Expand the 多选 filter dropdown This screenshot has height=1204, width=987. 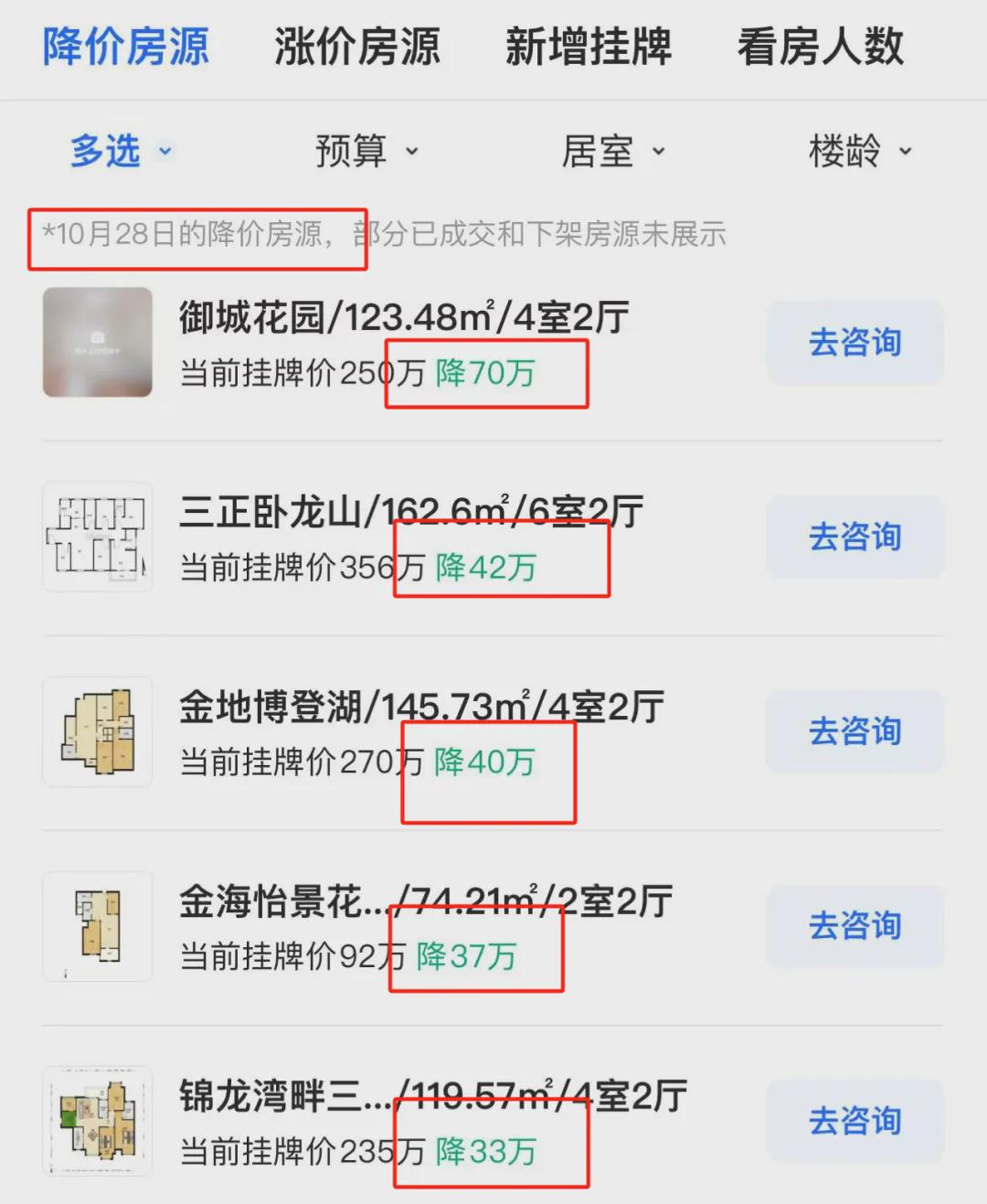coord(121,151)
